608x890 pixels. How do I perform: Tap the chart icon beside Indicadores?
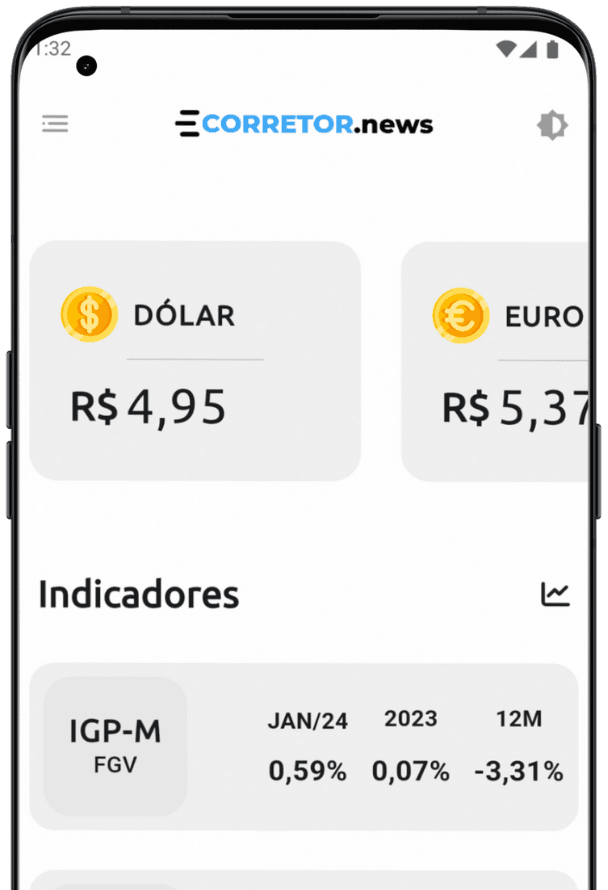click(x=555, y=594)
